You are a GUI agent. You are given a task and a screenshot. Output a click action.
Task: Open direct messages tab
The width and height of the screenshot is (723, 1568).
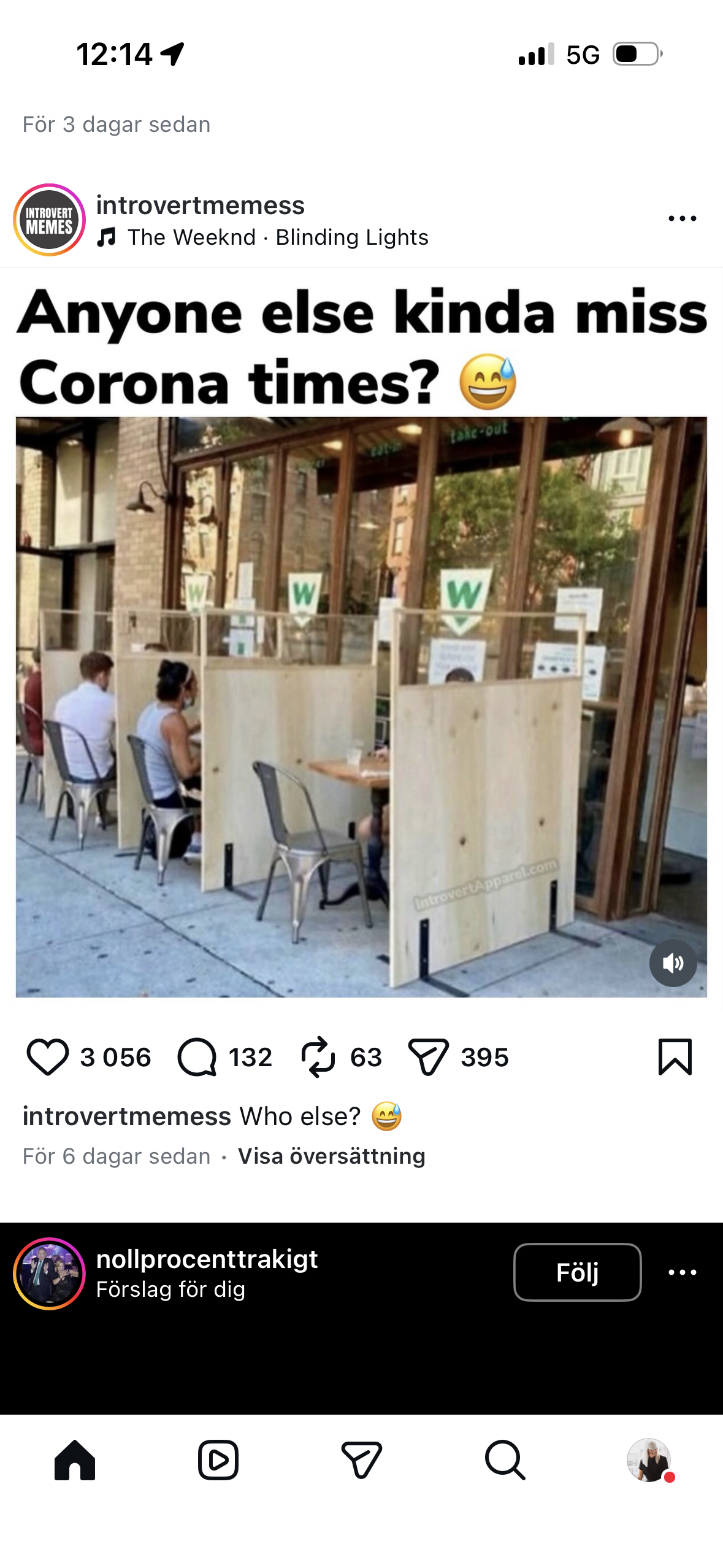coord(361,1460)
